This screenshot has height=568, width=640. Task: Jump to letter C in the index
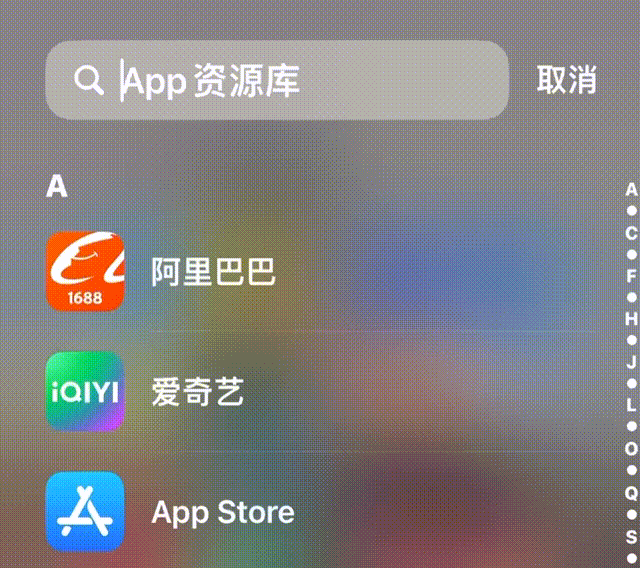click(631, 233)
